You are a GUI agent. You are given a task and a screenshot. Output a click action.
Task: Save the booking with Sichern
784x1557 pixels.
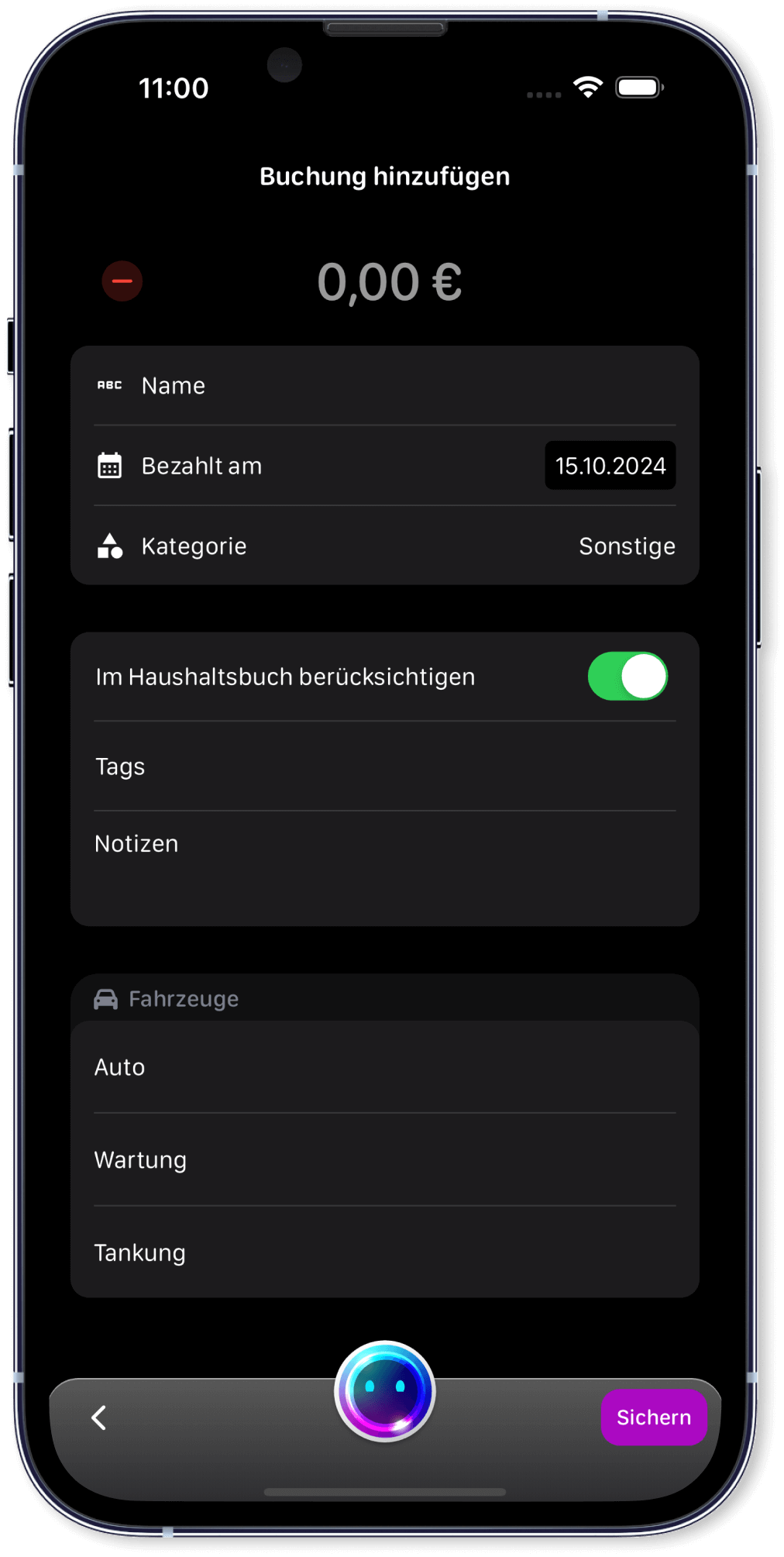tap(653, 1417)
